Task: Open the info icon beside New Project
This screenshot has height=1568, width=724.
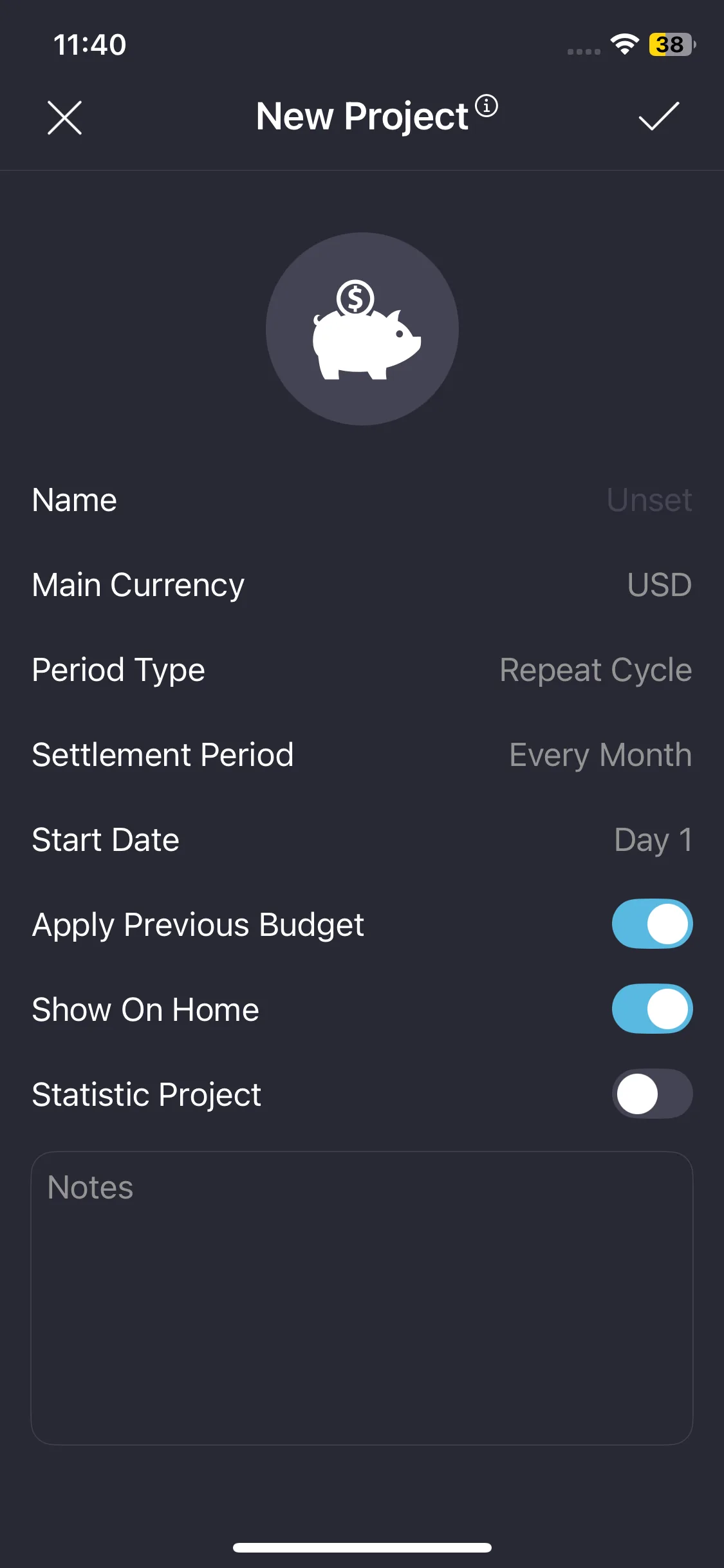Action: (x=487, y=106)
